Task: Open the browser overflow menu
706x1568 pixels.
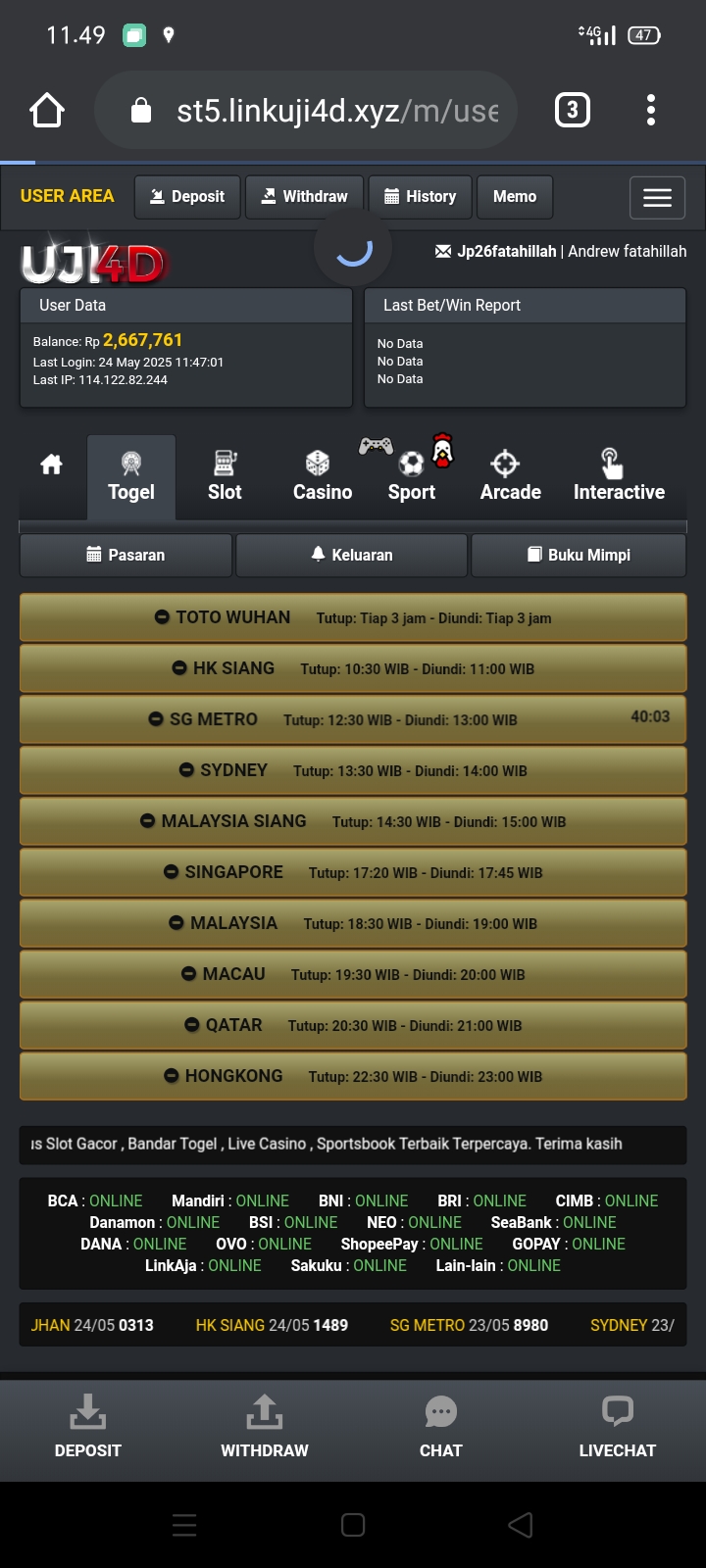Action: 650,111
